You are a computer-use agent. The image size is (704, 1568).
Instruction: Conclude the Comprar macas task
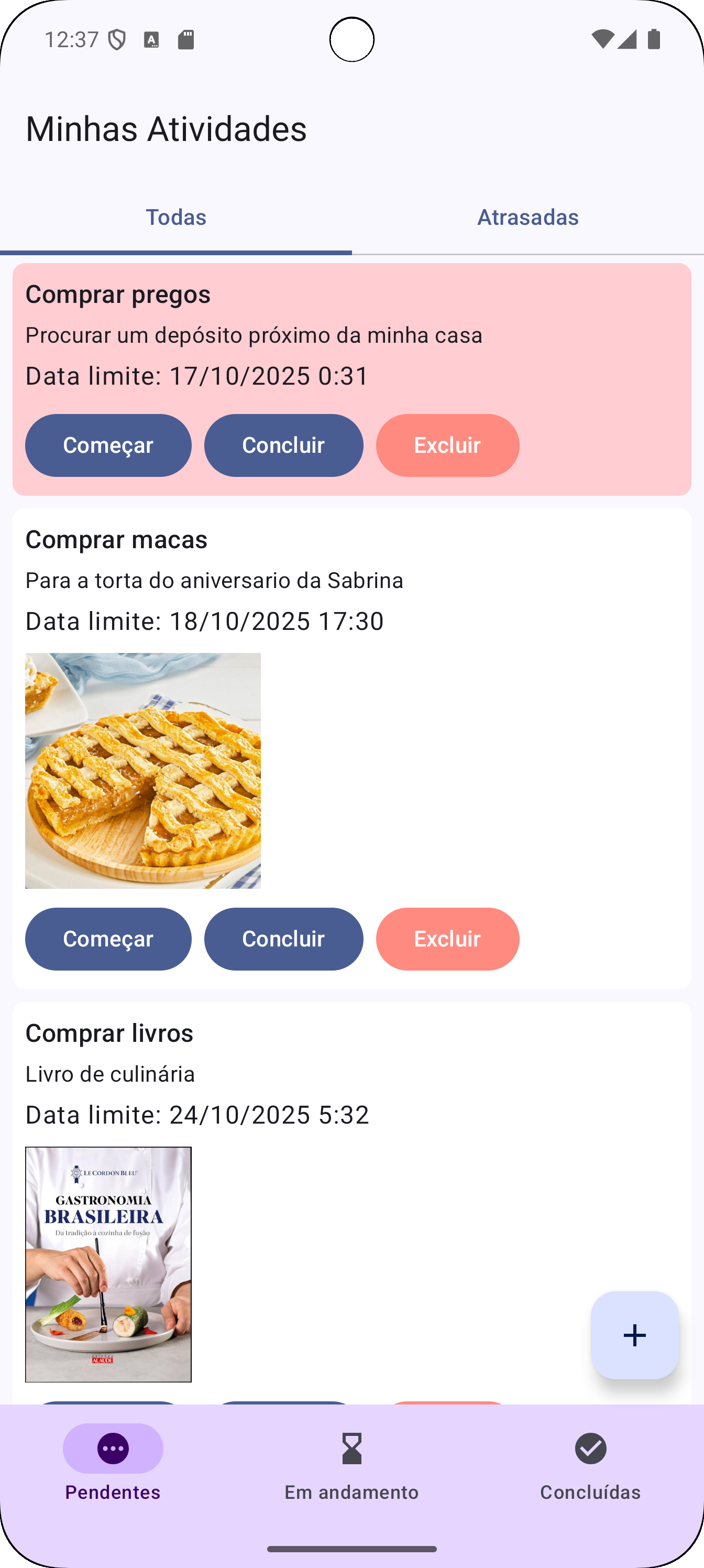283,939
